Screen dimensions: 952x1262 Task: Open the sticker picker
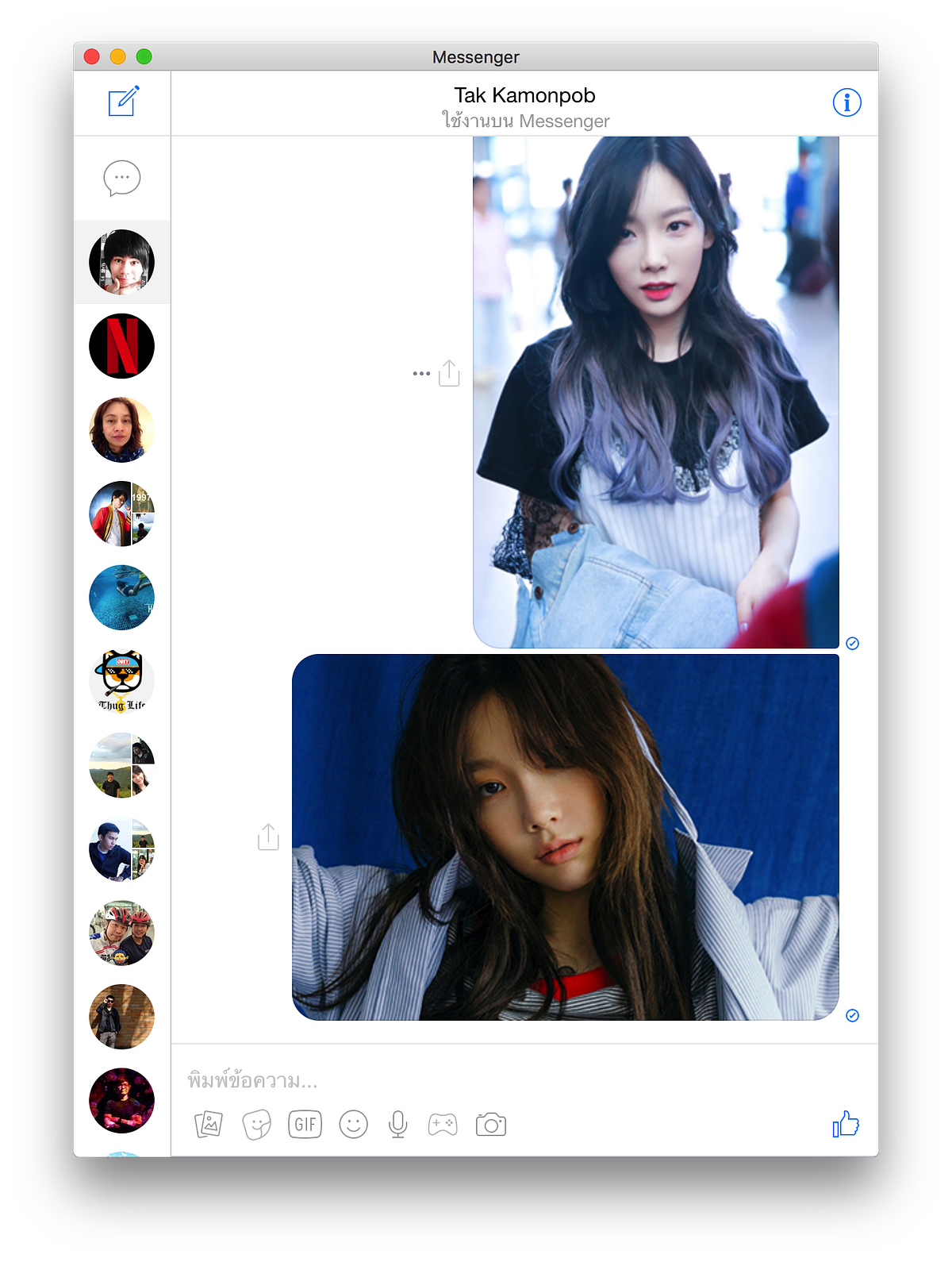click(257, 1124)
